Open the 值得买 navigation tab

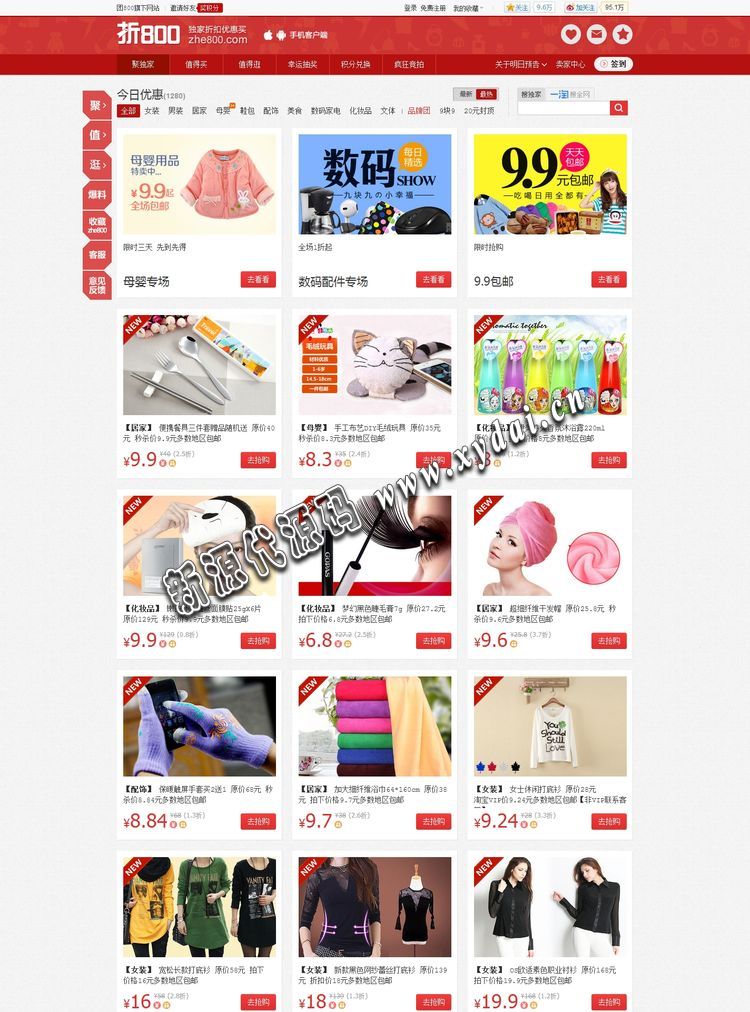click(196, 64)
